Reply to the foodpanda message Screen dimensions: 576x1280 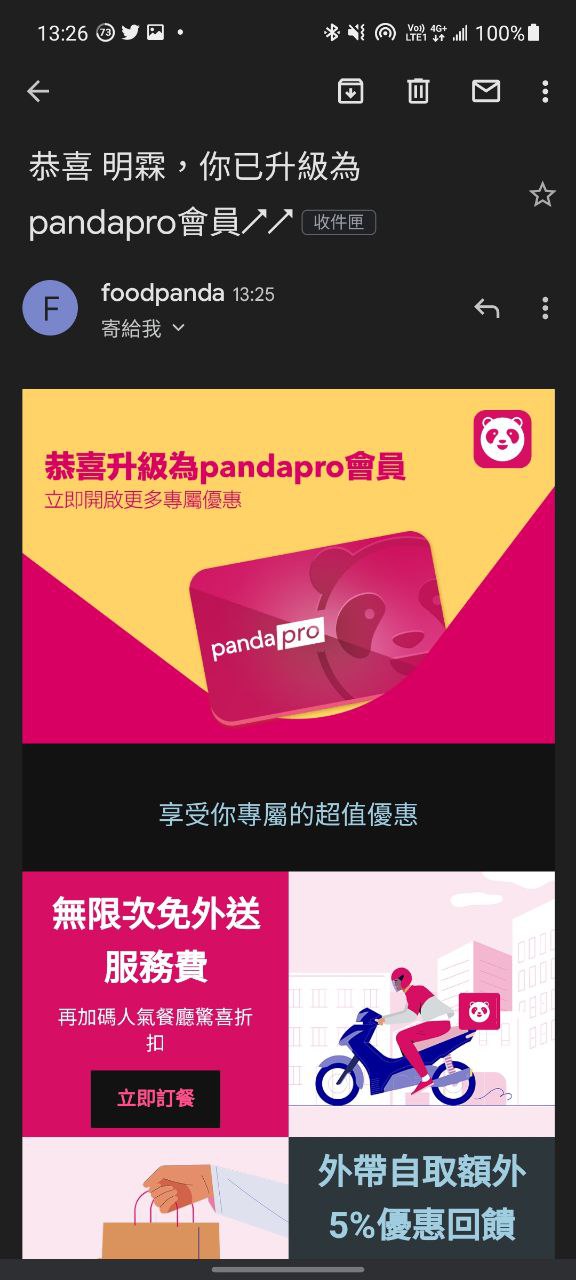click(486, 308)
